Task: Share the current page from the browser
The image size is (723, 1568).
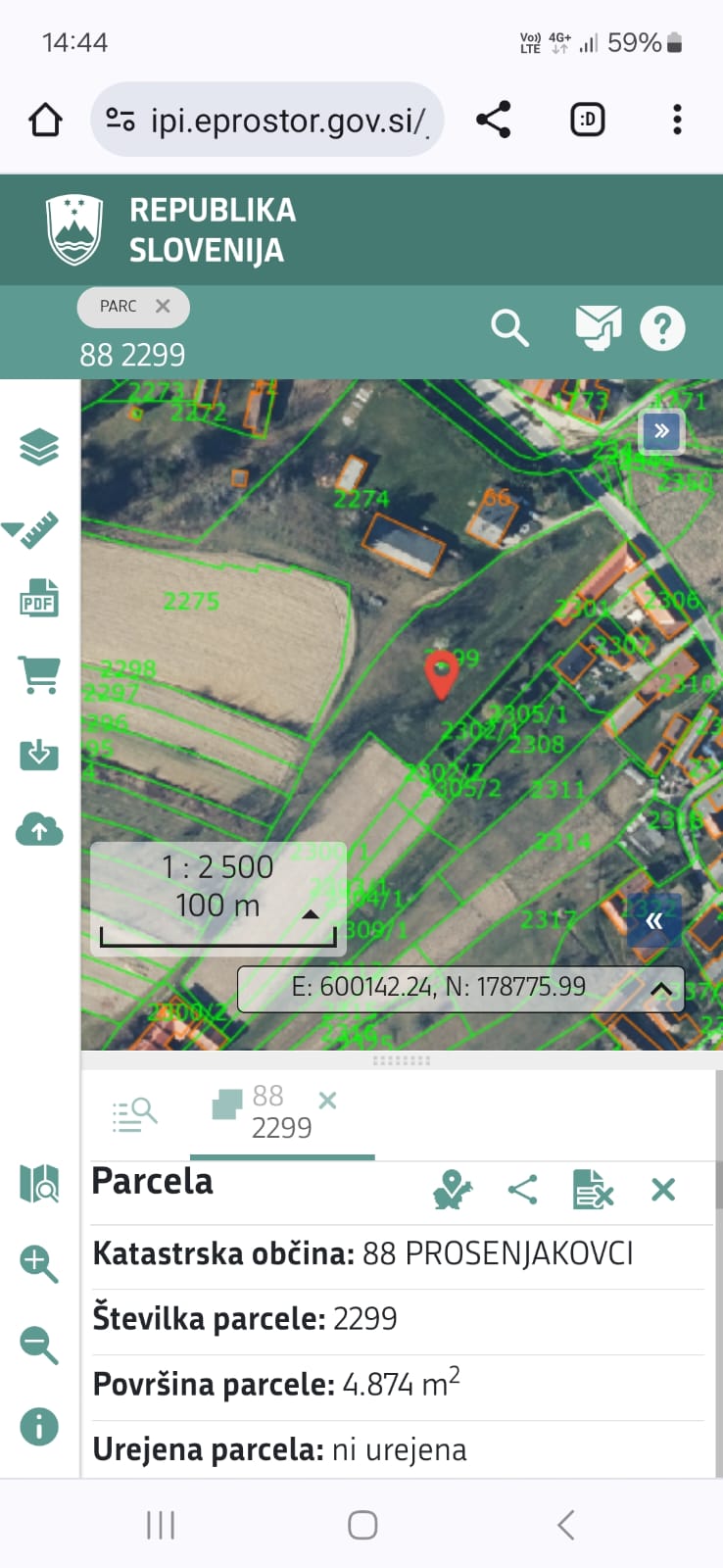Action: (494, 120)
